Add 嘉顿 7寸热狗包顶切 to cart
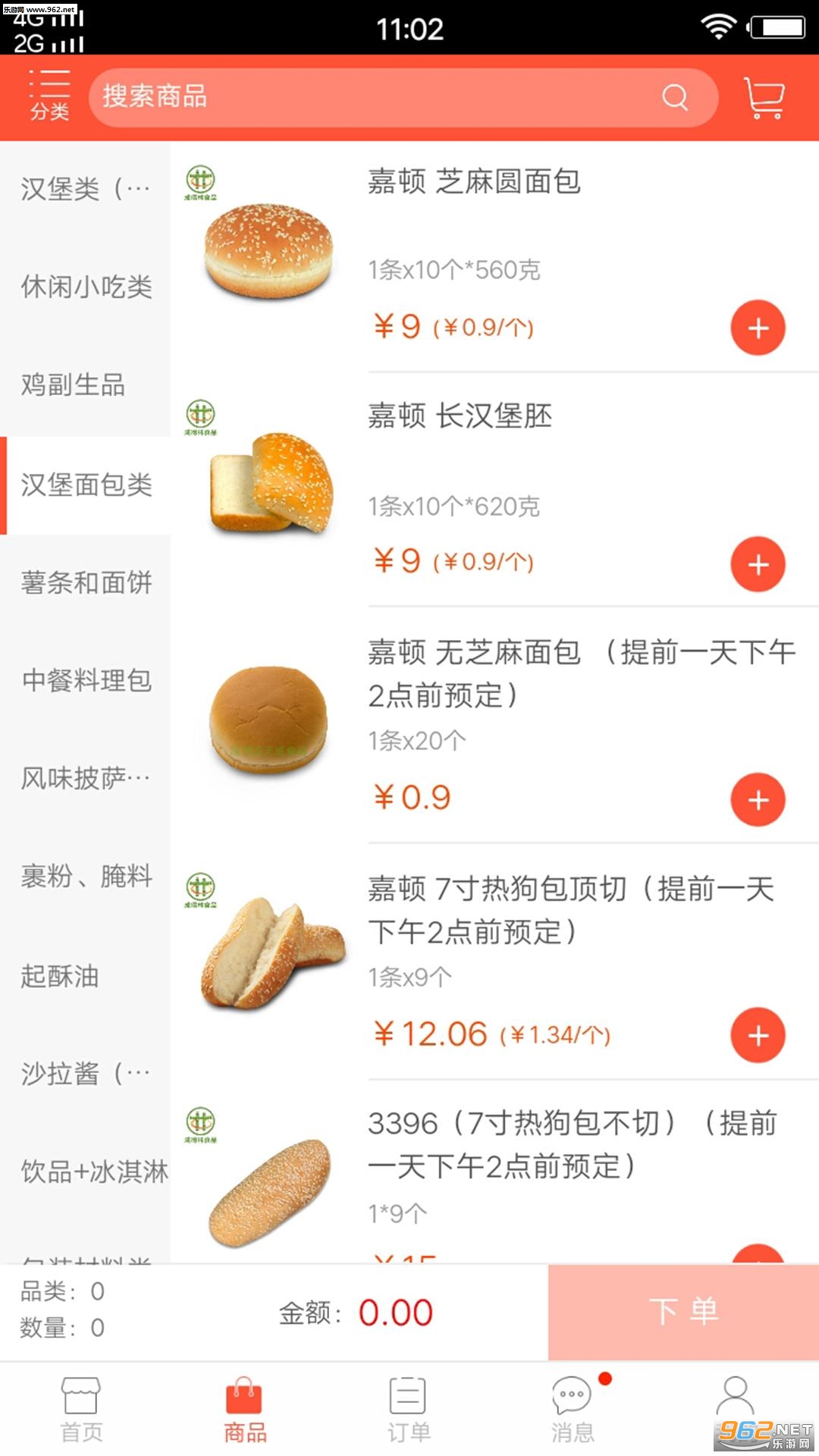The image size is (819, 1456). (x=758, y=1036)
